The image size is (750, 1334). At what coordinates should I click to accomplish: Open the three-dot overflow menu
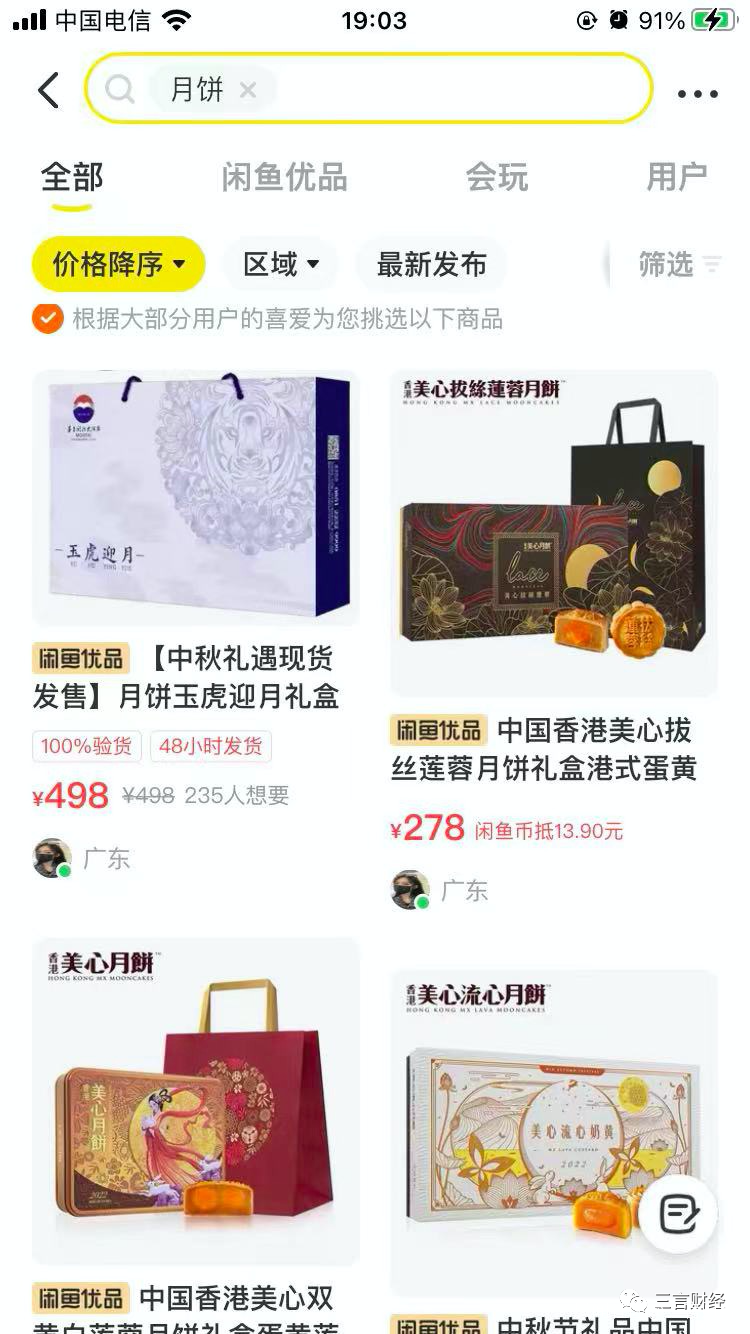pyautogui.click(x=697, y=94)
